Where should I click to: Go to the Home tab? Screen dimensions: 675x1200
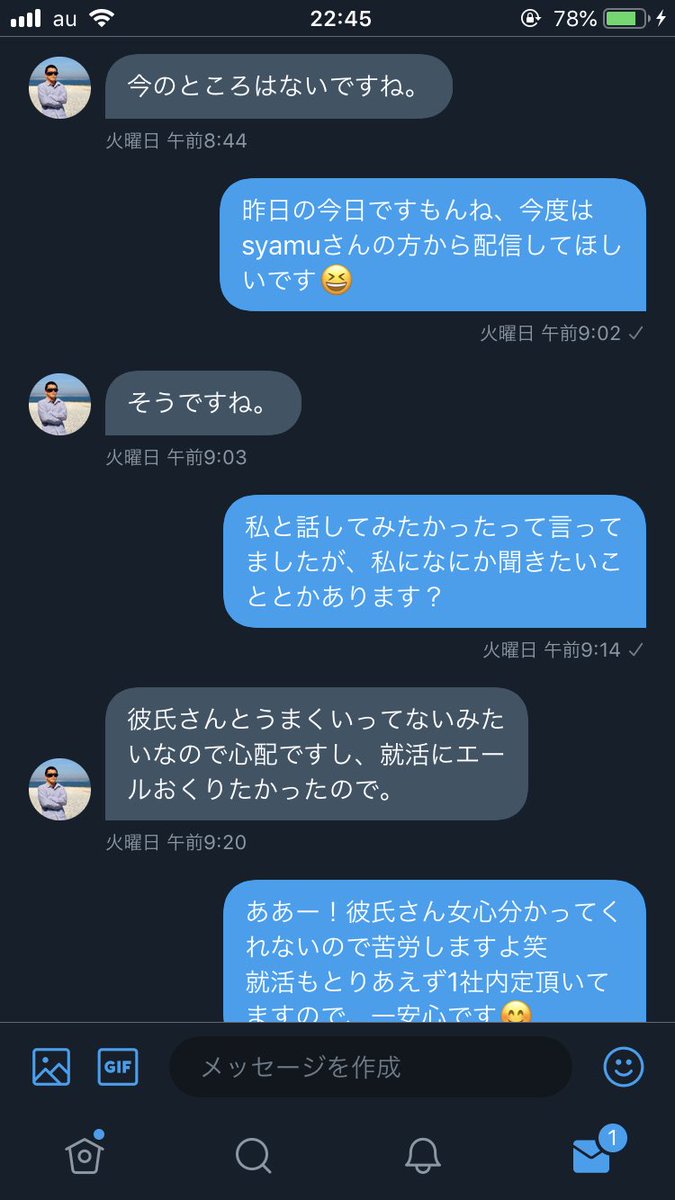pyautogui.click(x=84, y=1155)
